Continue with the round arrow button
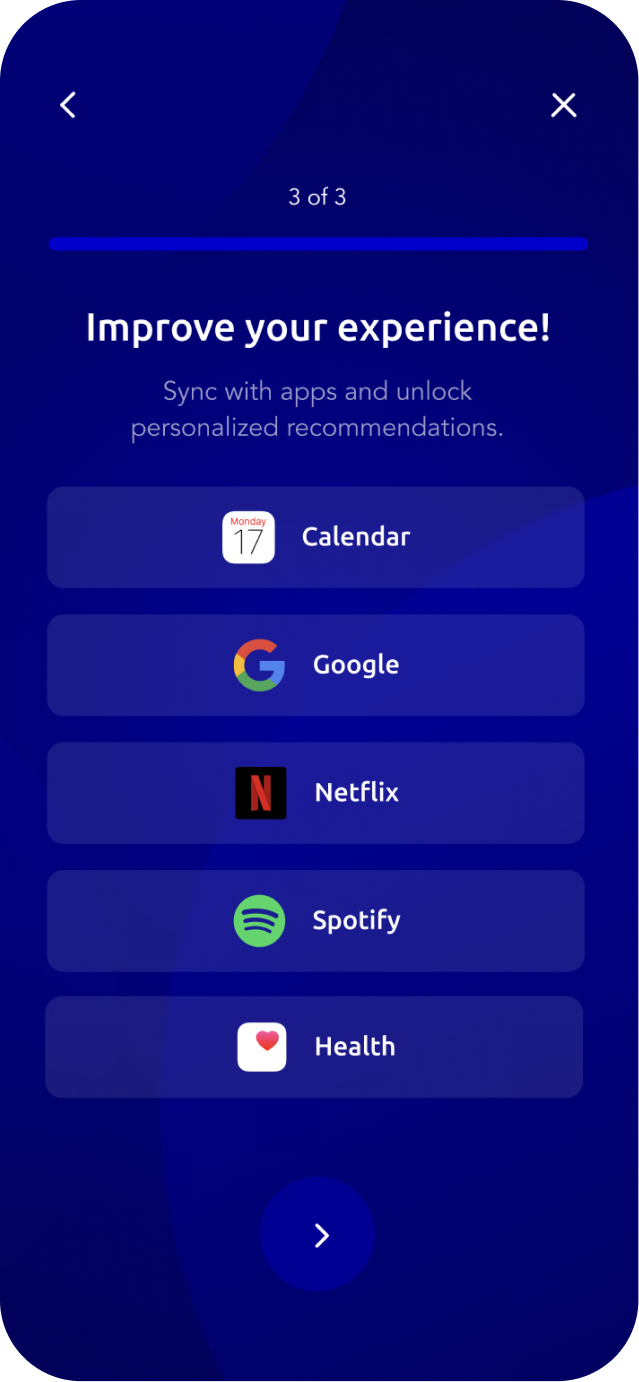The height and width of the screenshot is (1382, 639). (318, 1236)
